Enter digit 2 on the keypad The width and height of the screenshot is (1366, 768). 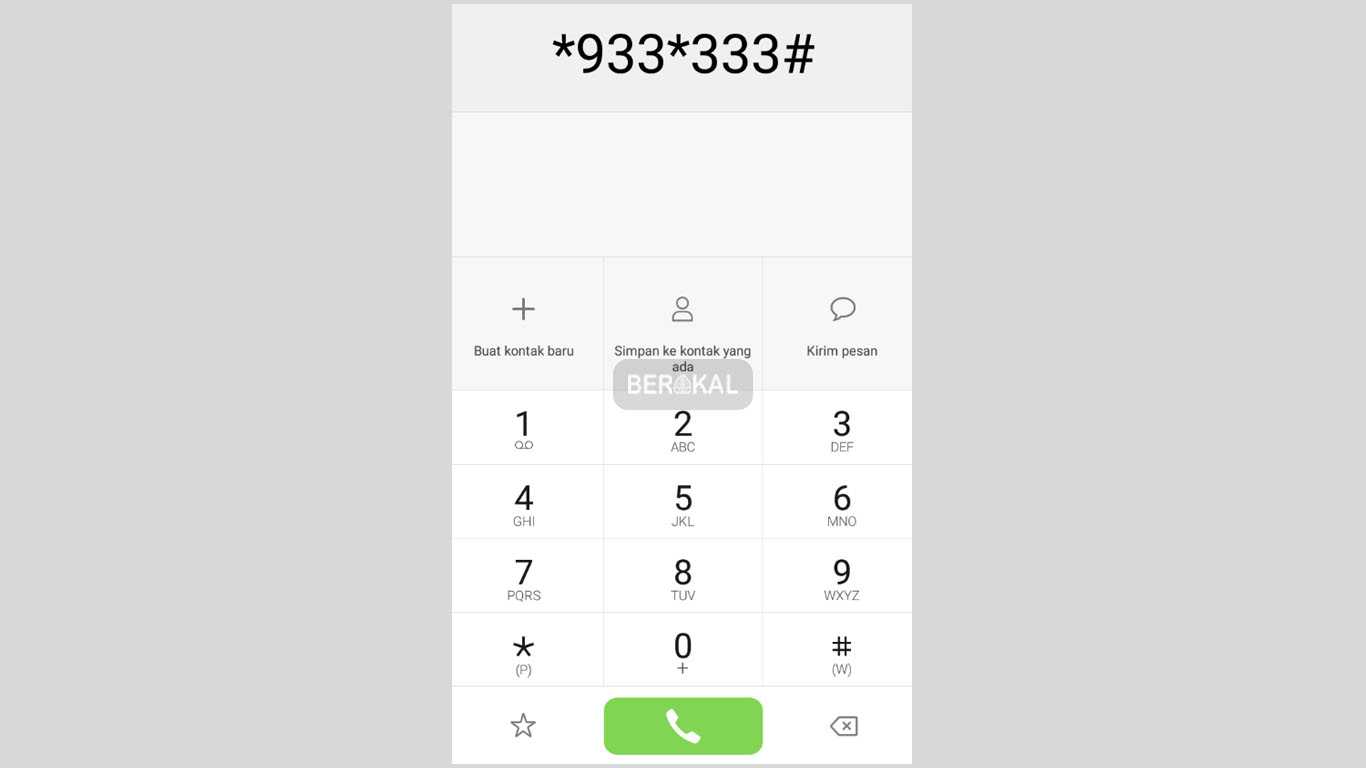click(x=683, y=429)
